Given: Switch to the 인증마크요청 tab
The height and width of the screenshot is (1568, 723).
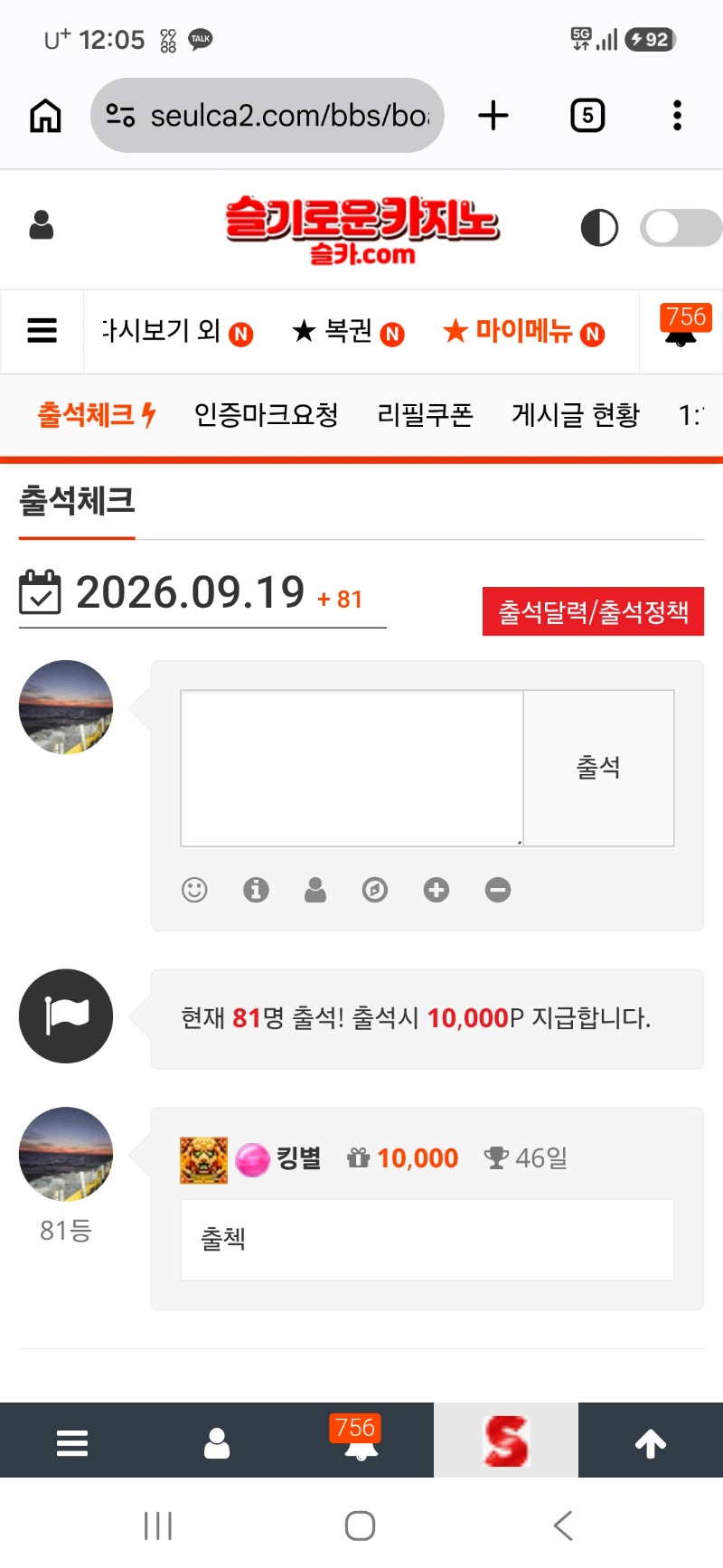Looking at the screenshot, I should coord(267,415).
